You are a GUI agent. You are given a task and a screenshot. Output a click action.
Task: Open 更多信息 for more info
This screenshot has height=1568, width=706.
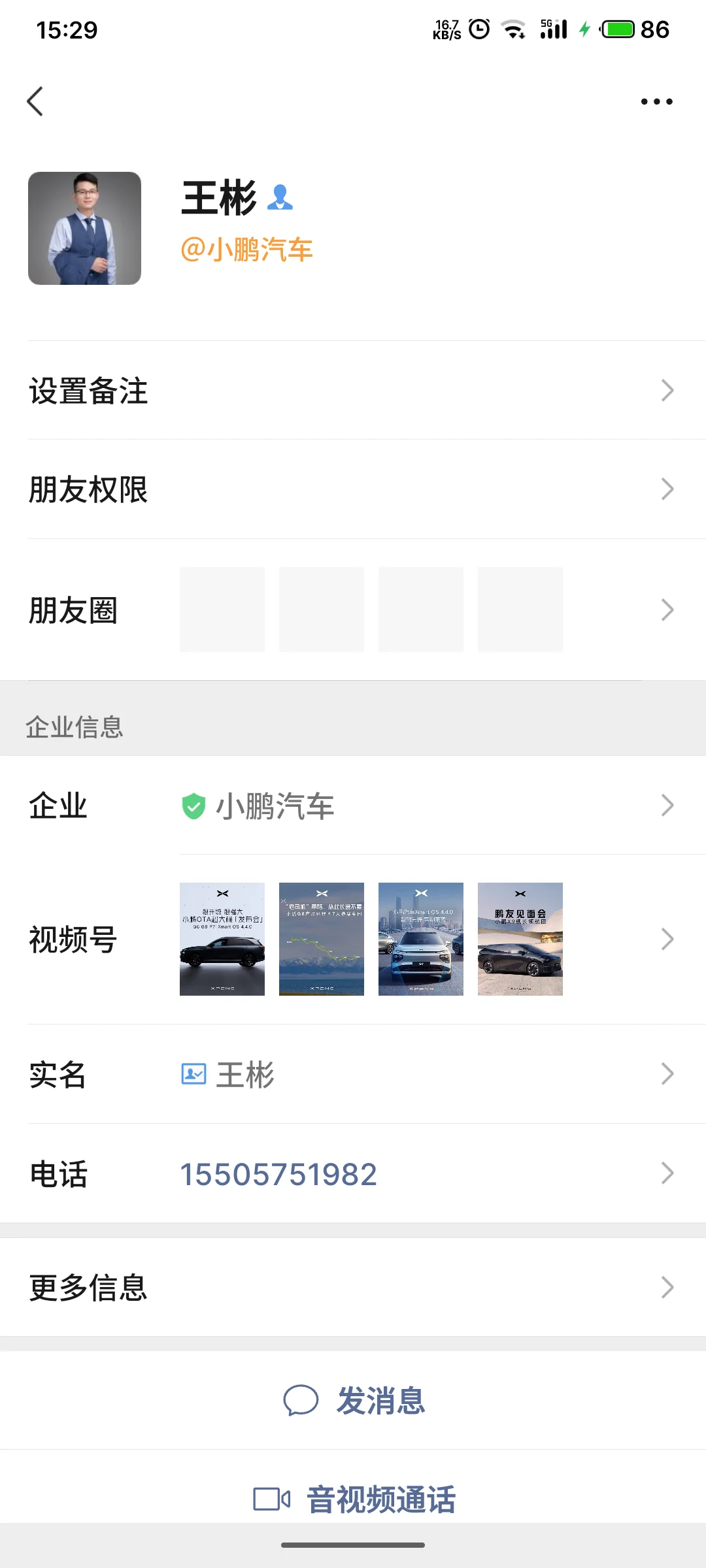tap(353, 1287)
